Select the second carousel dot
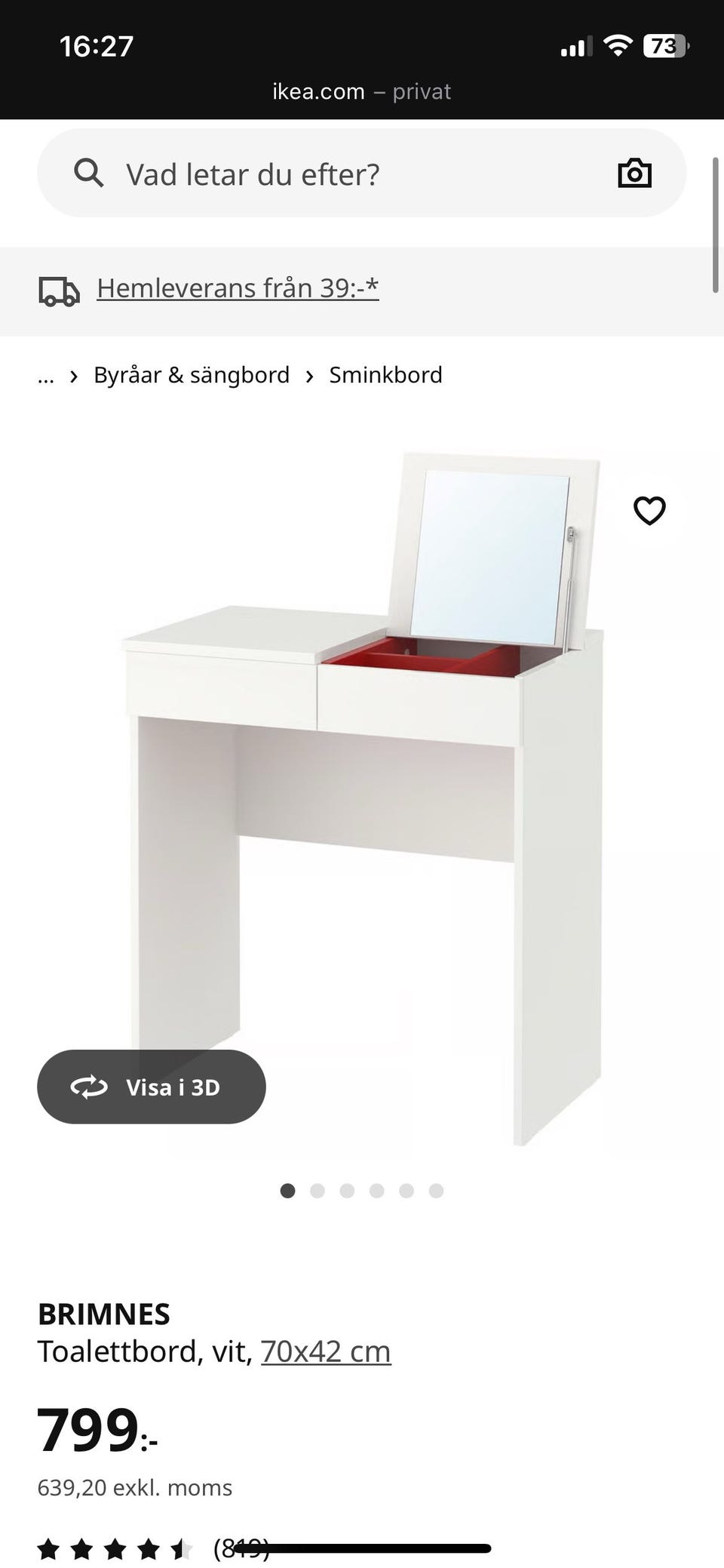Viewport: 724px width, 1568px height. click(318, 1191)
